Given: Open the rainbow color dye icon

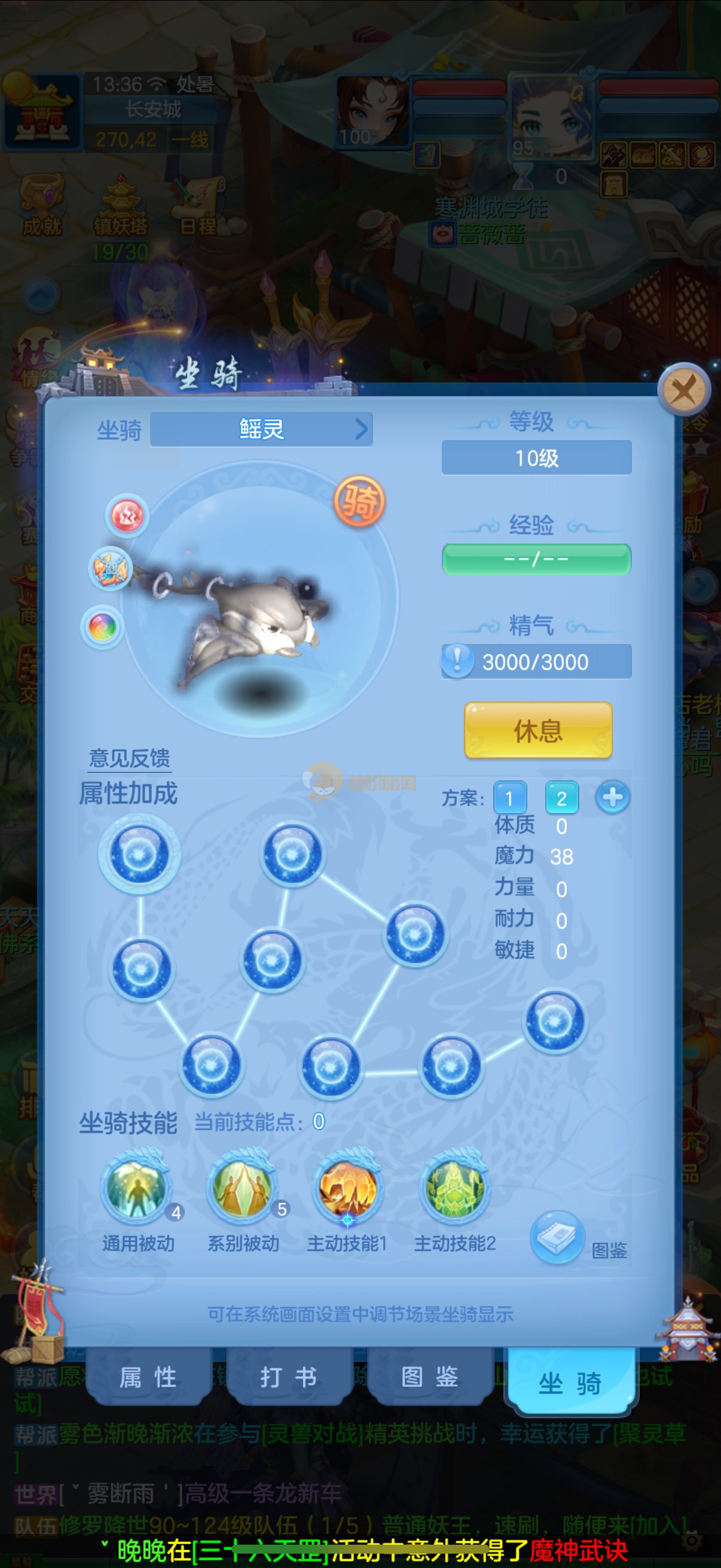Looking at the screenshot, I should pyautogui.click(x=102, y=626).
